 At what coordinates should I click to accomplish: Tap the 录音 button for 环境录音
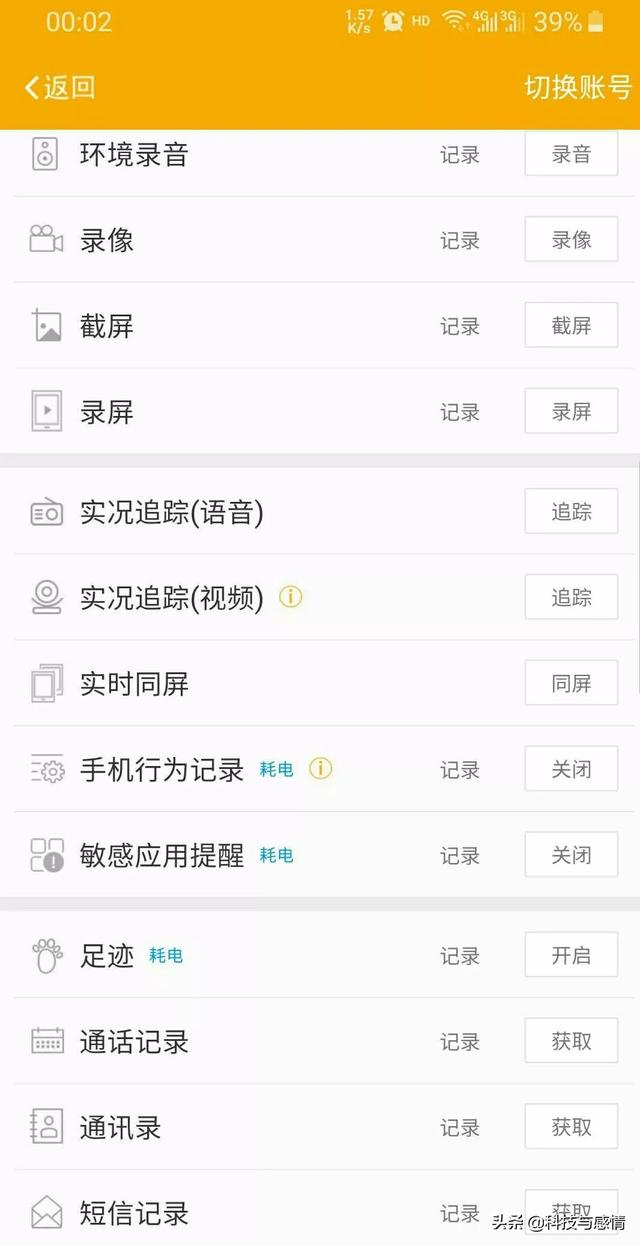click(571, 154)
